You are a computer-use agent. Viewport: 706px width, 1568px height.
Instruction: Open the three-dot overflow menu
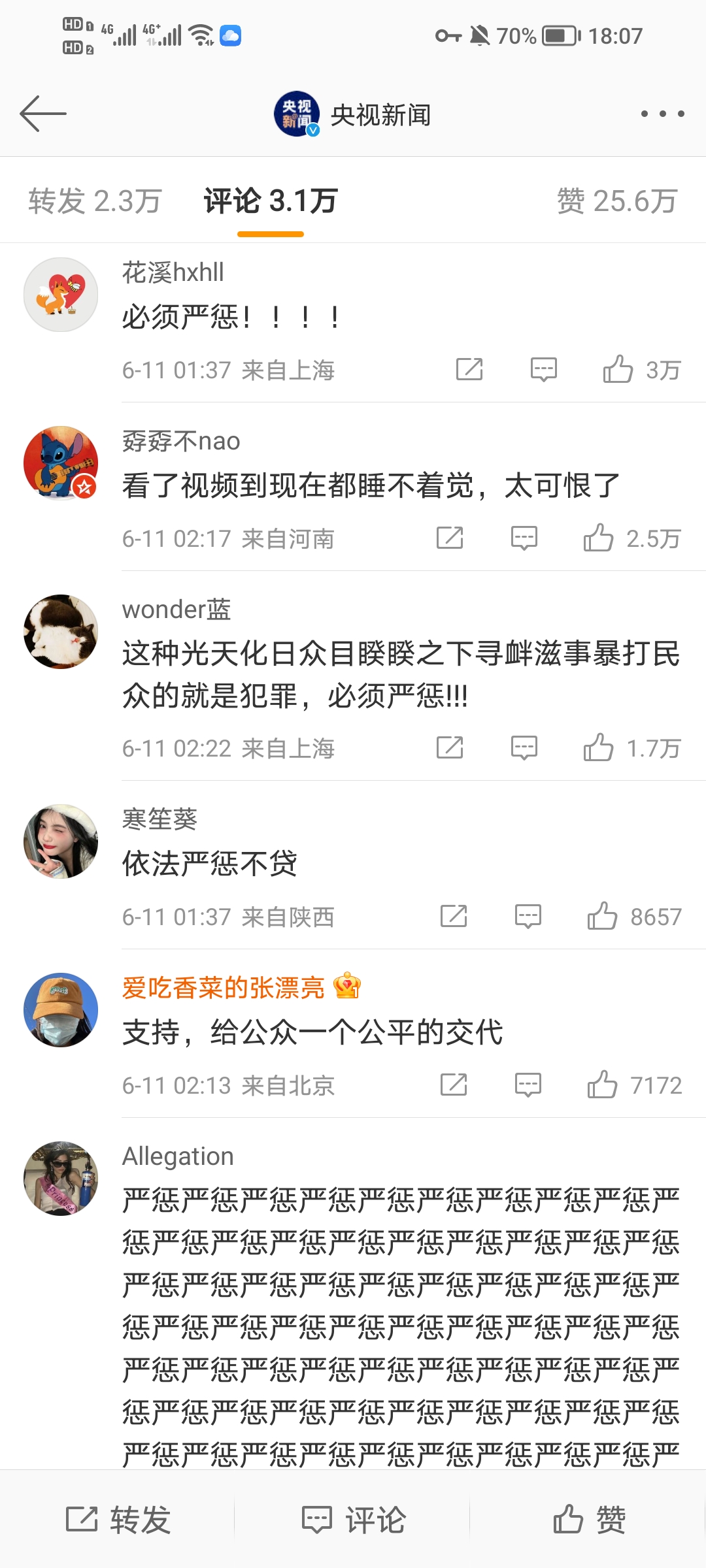[662, 114]
